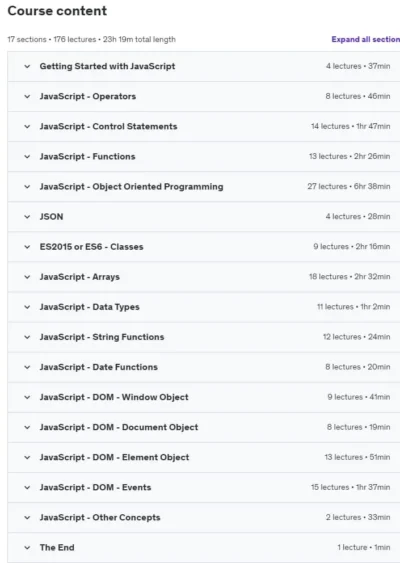
Task: Open JavaScript - Control Statements section
Action: 204,127
